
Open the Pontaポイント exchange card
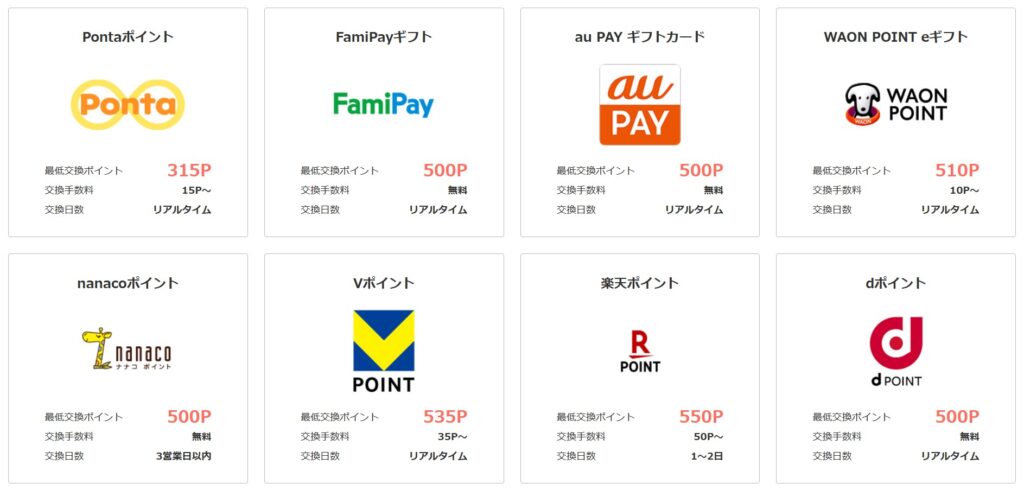pyautogui.click(x=128, y=105)
